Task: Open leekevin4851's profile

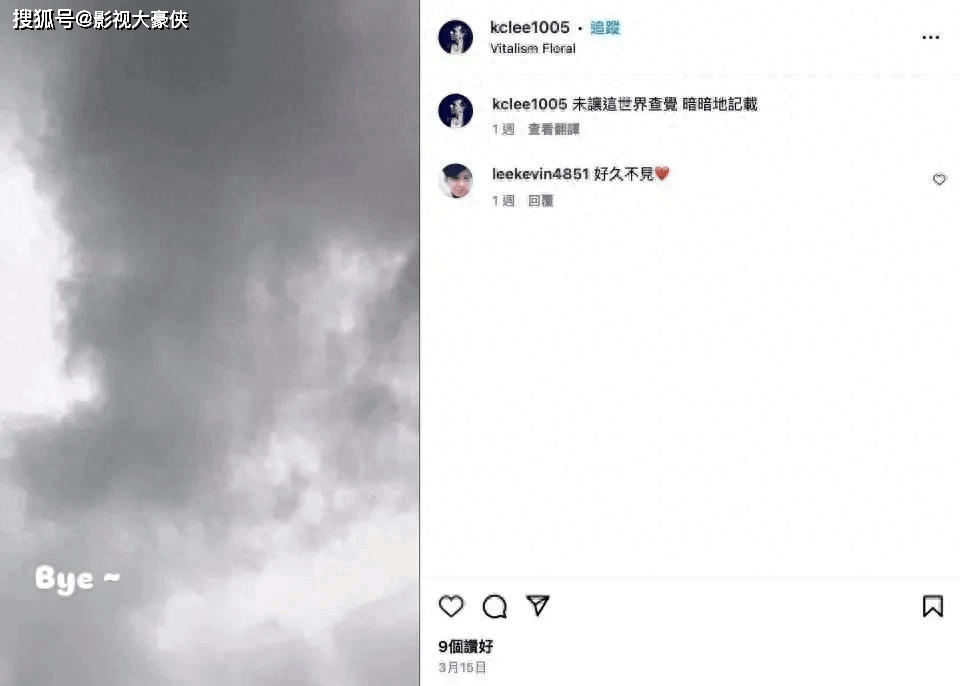Action: 540,174
